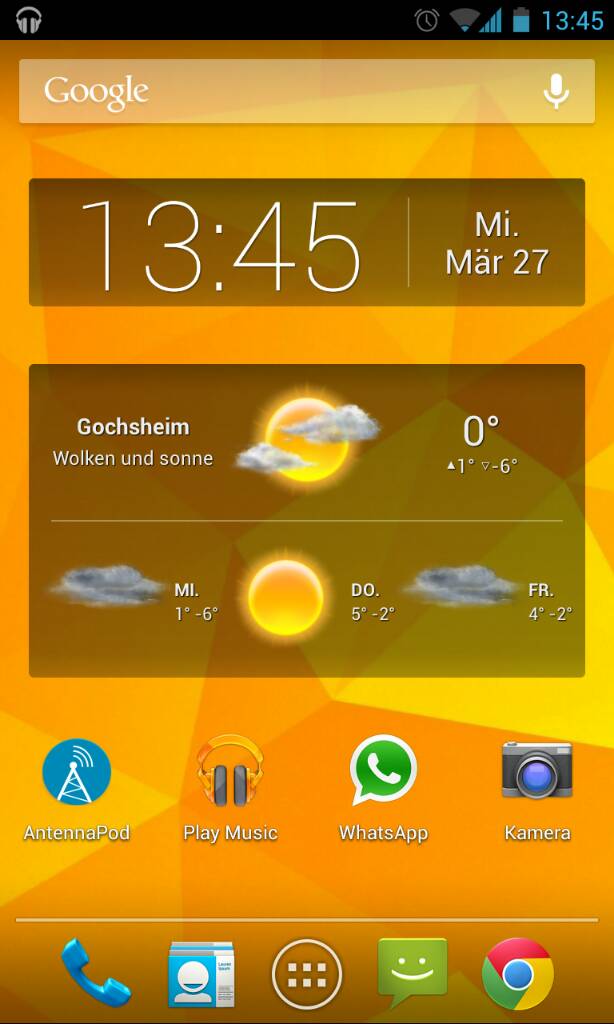Screen dimensions: 614x1024
Task: Launch AntennaPod
Action: coord(76,788)
